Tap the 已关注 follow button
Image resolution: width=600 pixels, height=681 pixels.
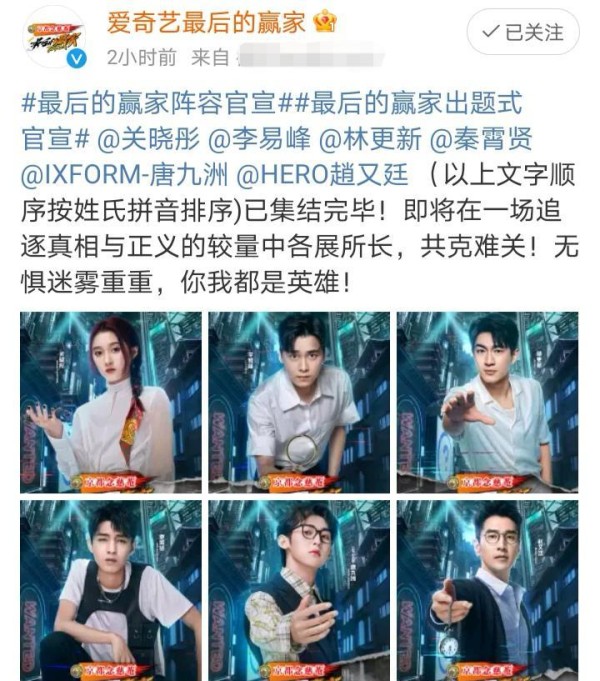coord(523,32)
